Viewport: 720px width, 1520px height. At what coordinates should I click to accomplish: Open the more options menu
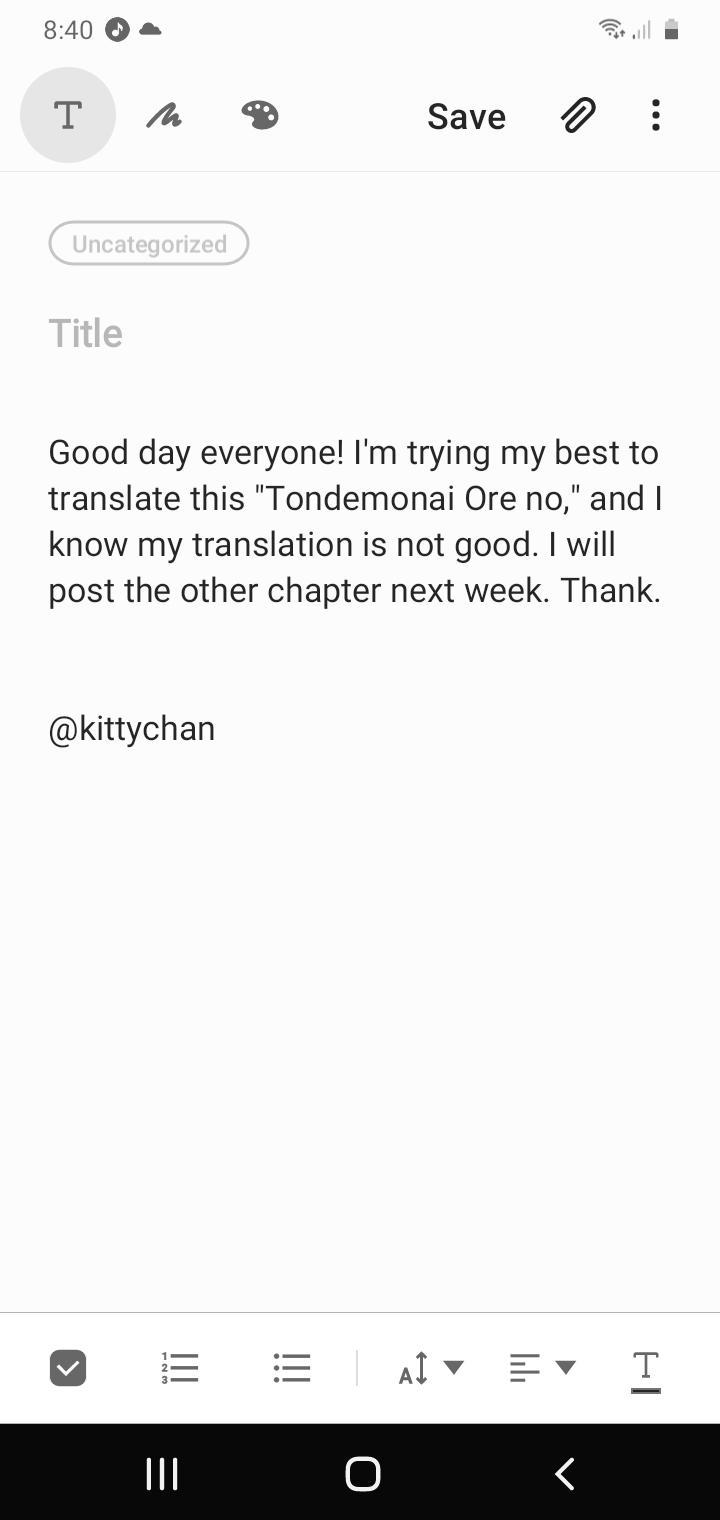click(x=656, y=116)
